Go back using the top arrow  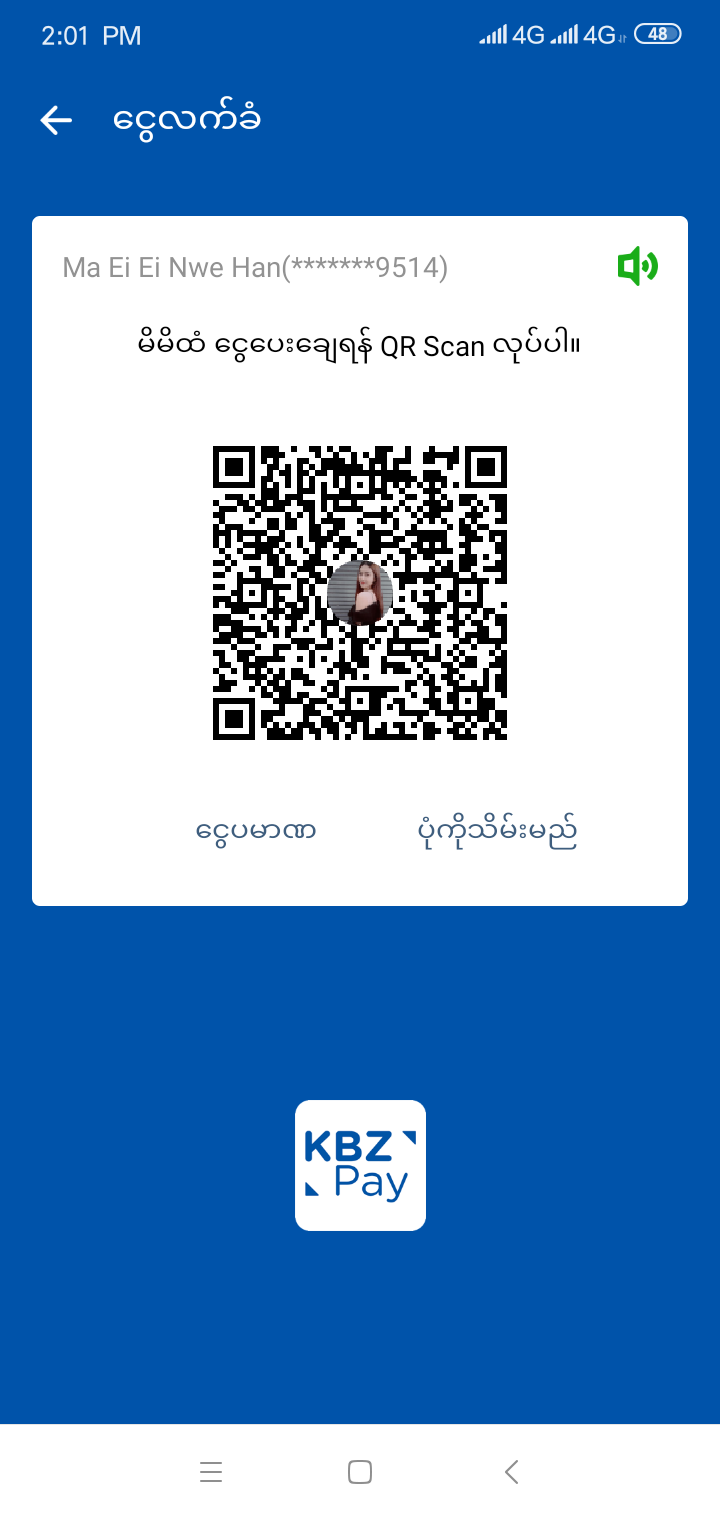point(56,121)
